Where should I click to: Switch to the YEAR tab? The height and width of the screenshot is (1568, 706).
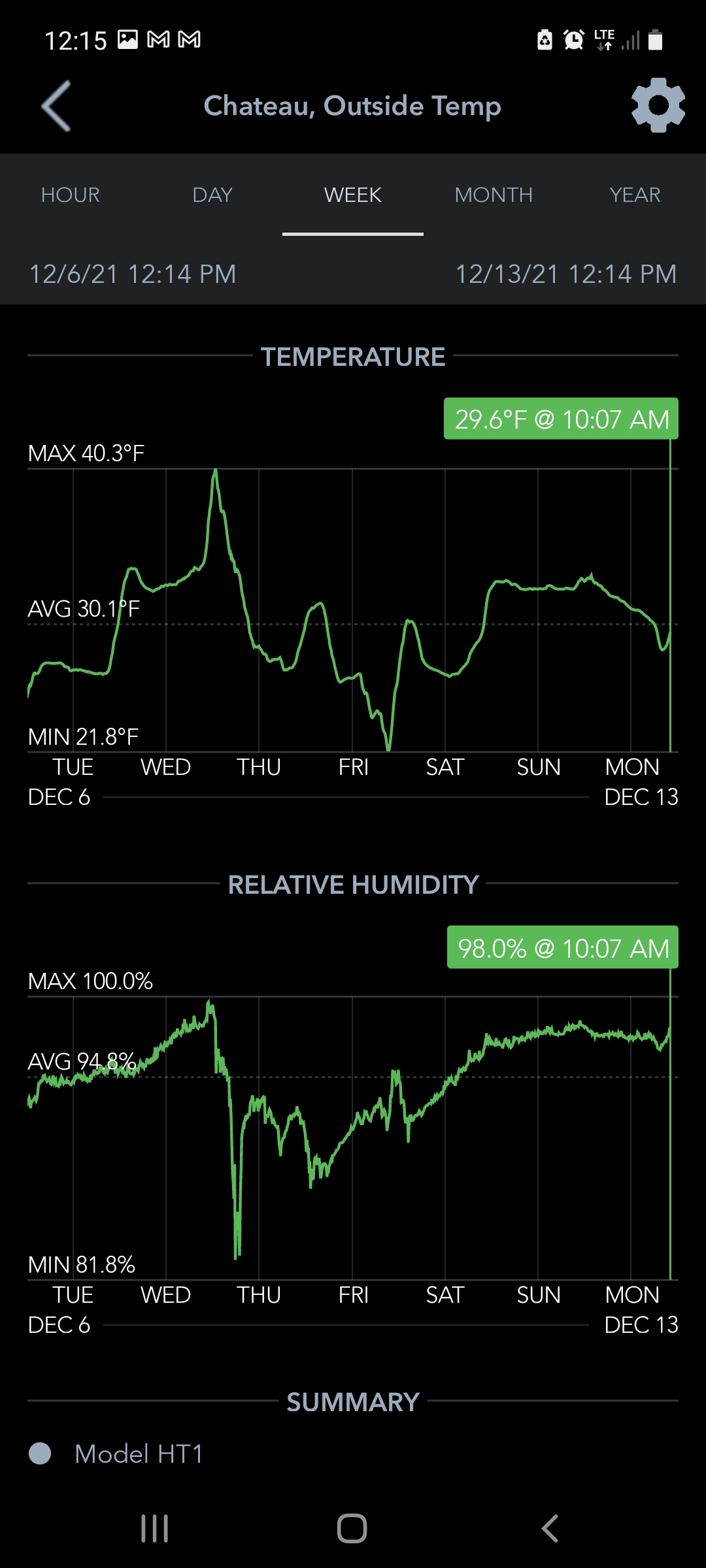click(635, 195)
